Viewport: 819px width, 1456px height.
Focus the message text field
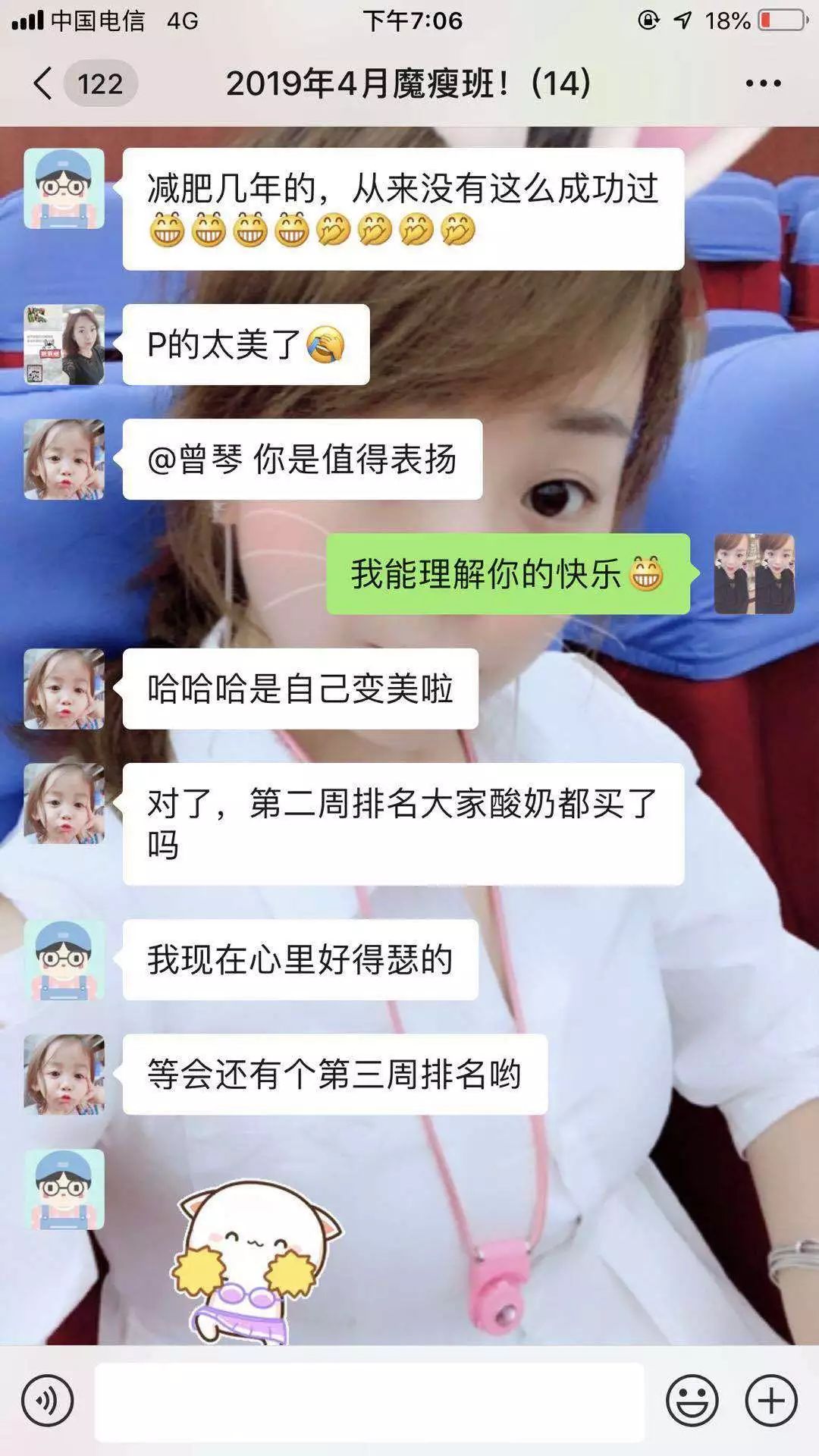[369, 1401]
